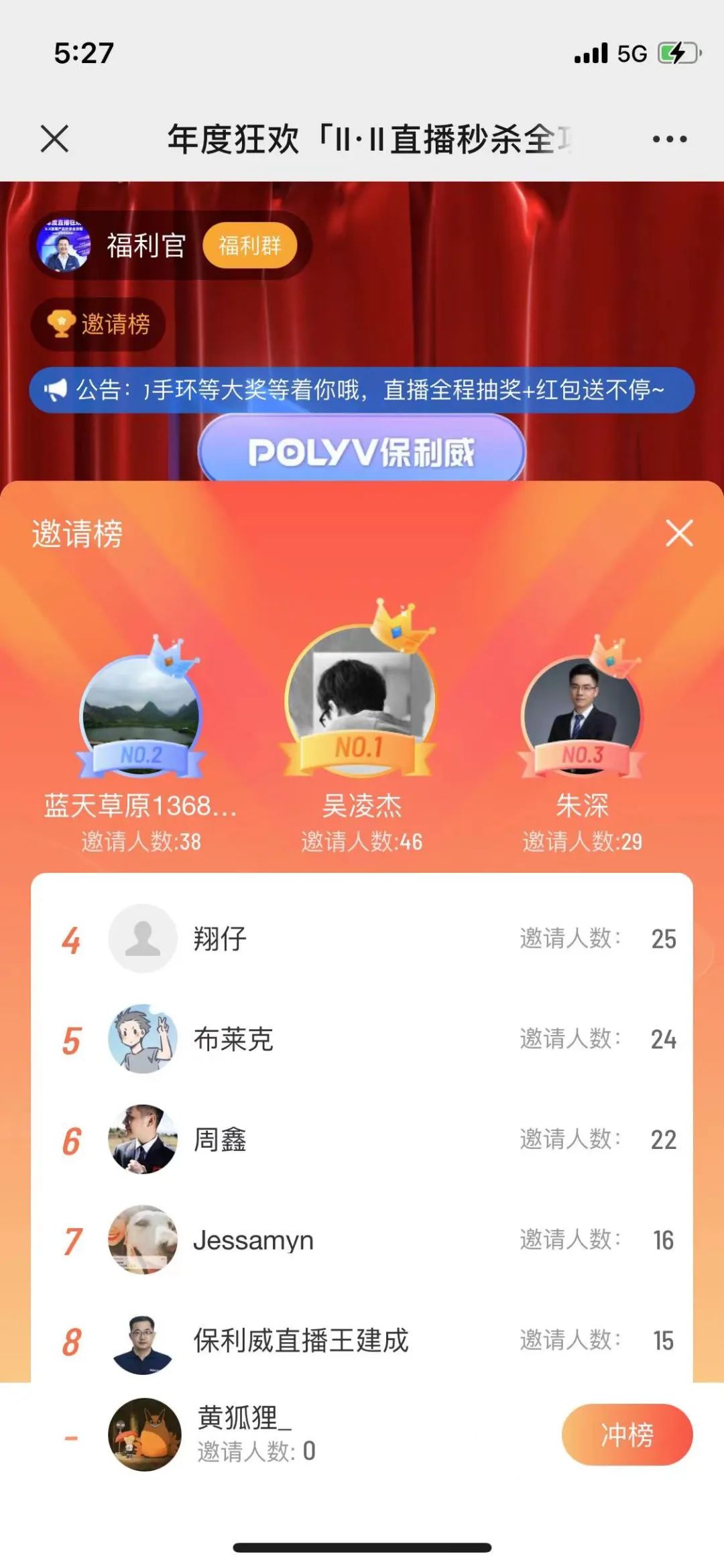
Task: Tap 布莱克's cartoon avatar in rank 5
Action: pyautogui.click(x=143, y=1039)
